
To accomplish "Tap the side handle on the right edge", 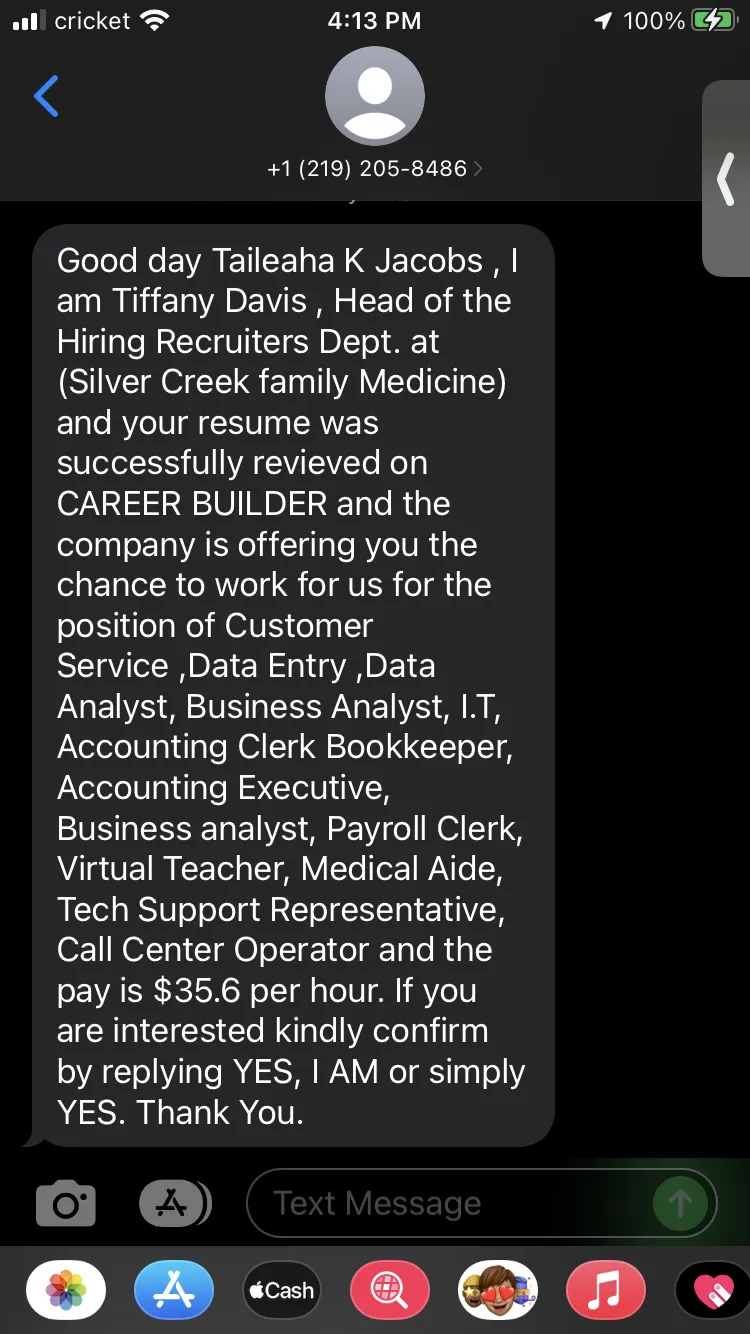I will [x=727, y=178].
